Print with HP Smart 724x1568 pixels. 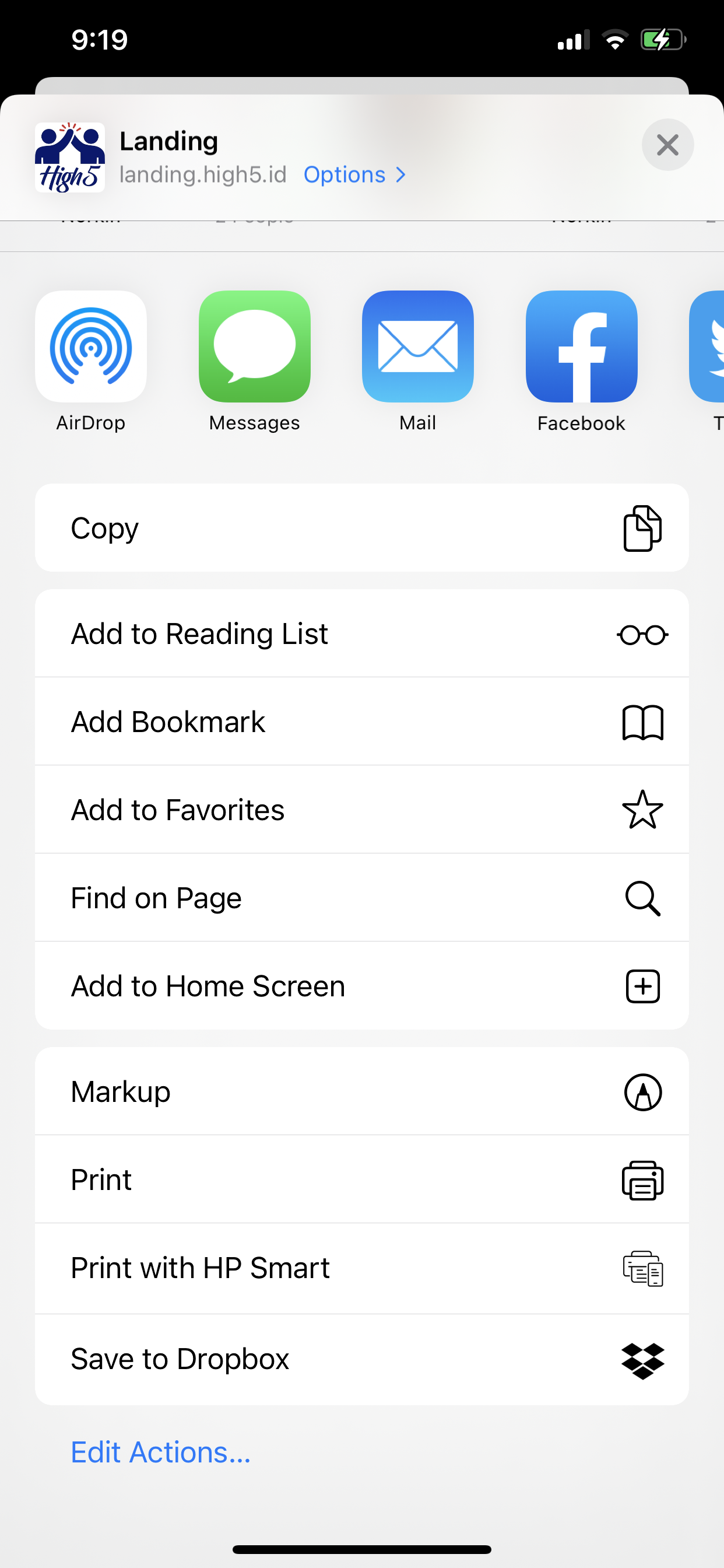point(361,1269)
